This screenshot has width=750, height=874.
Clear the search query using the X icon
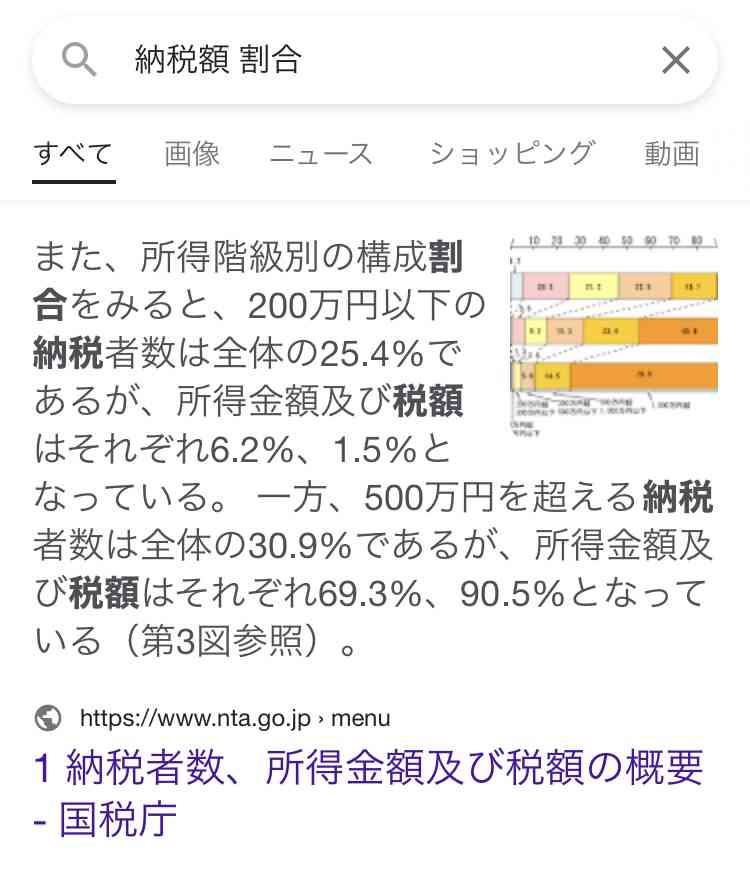point(675,61)
